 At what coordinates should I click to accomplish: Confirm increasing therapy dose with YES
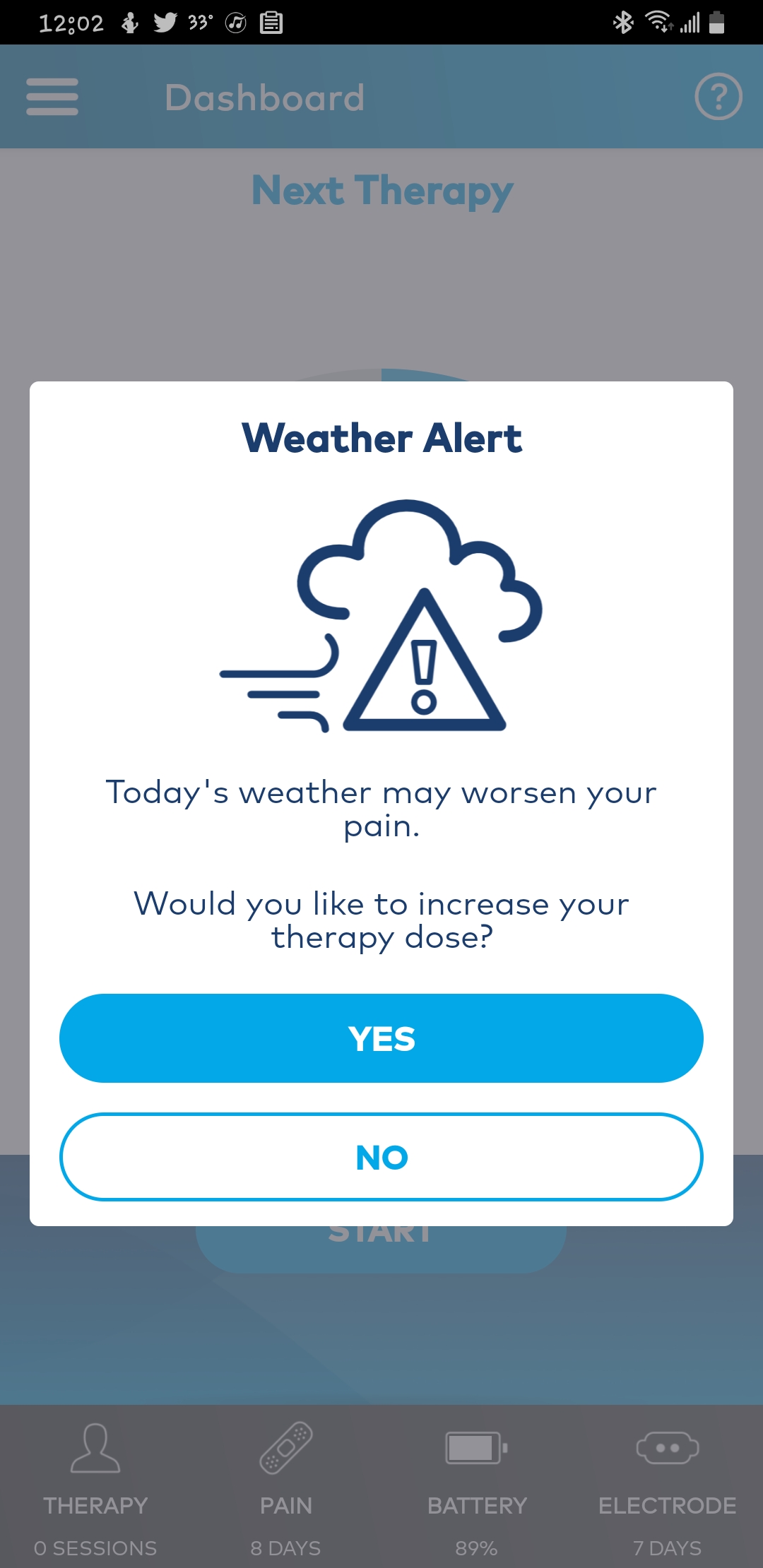pos(381,1038)
